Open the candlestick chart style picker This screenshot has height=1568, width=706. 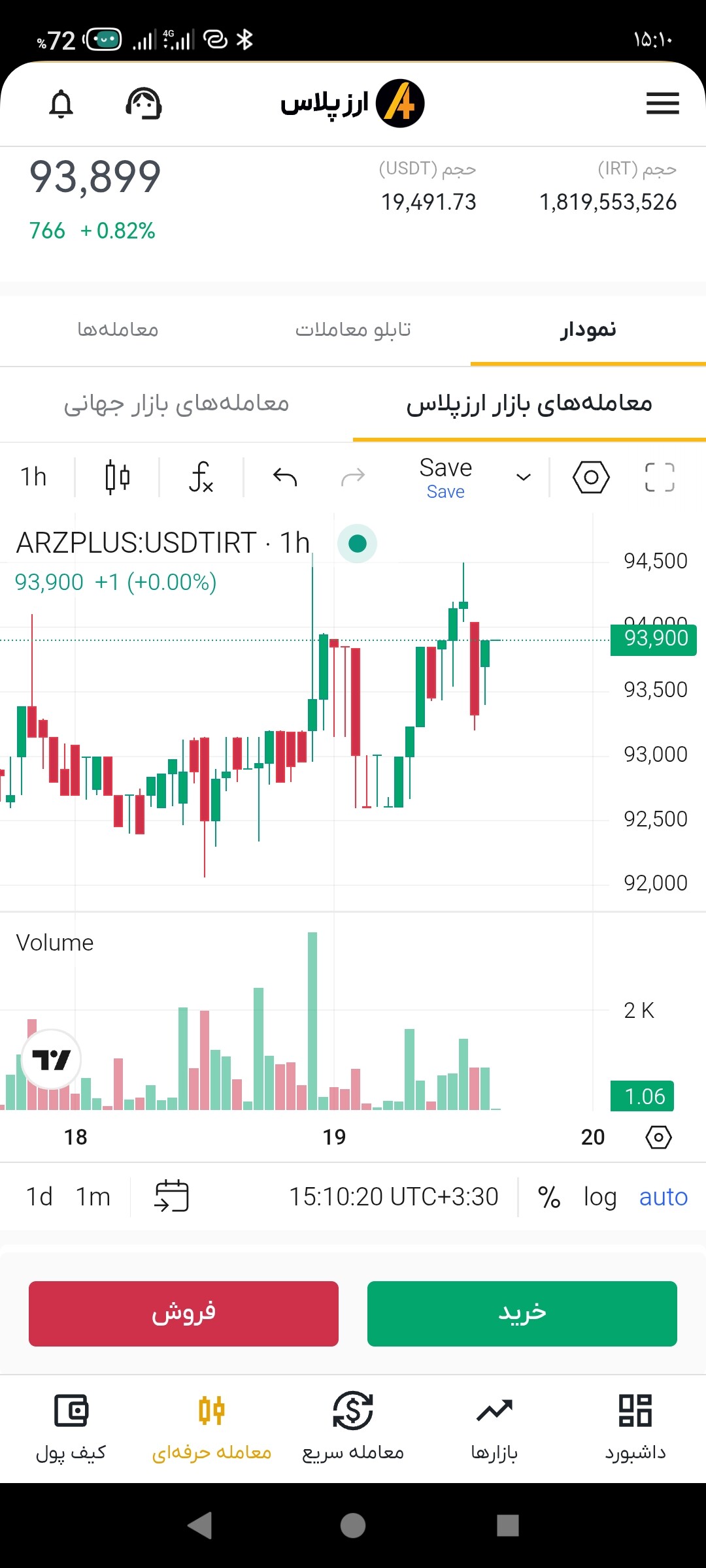[x=118, y=477]
